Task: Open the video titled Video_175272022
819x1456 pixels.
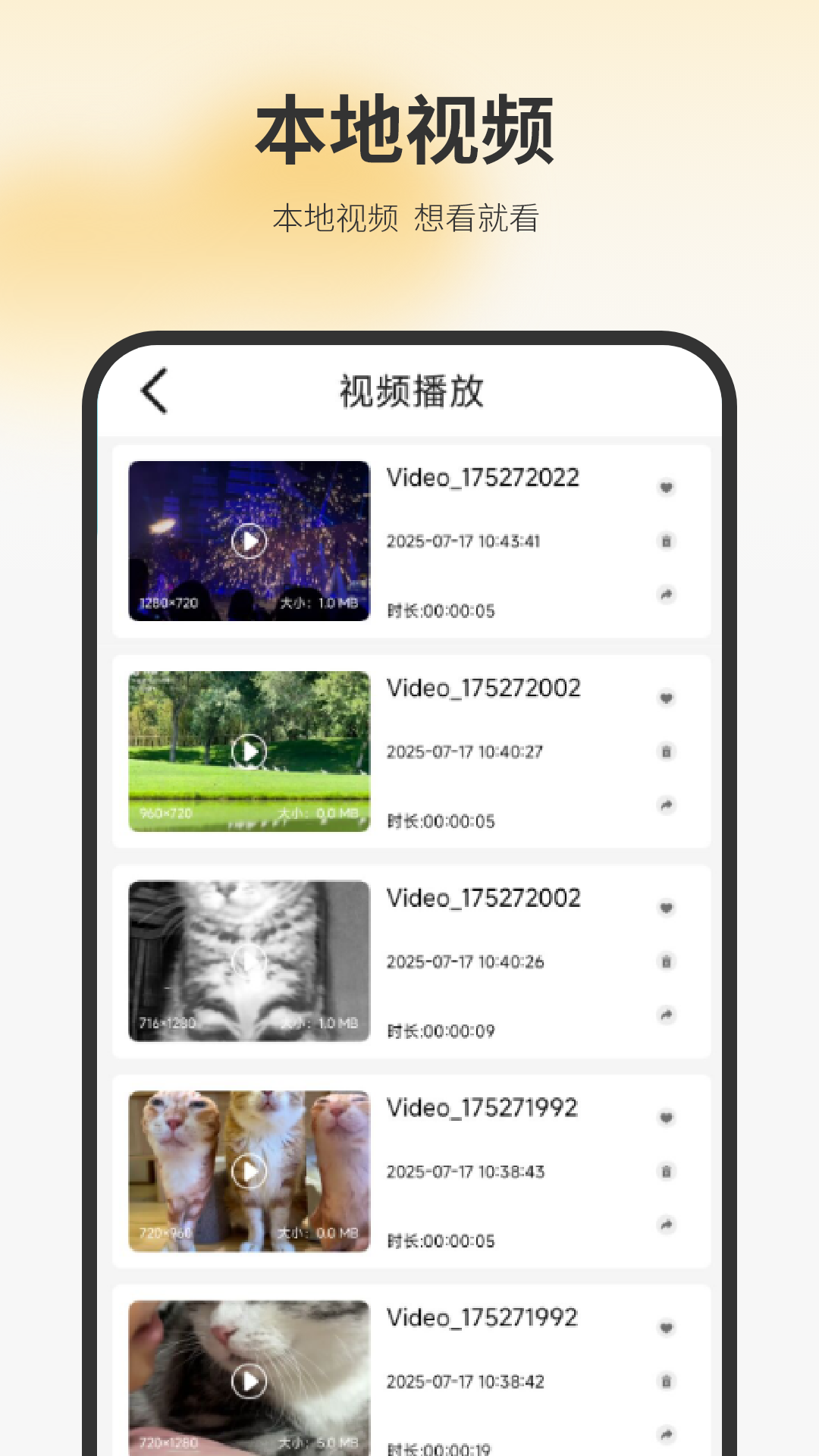Action: tap(483, 478)
